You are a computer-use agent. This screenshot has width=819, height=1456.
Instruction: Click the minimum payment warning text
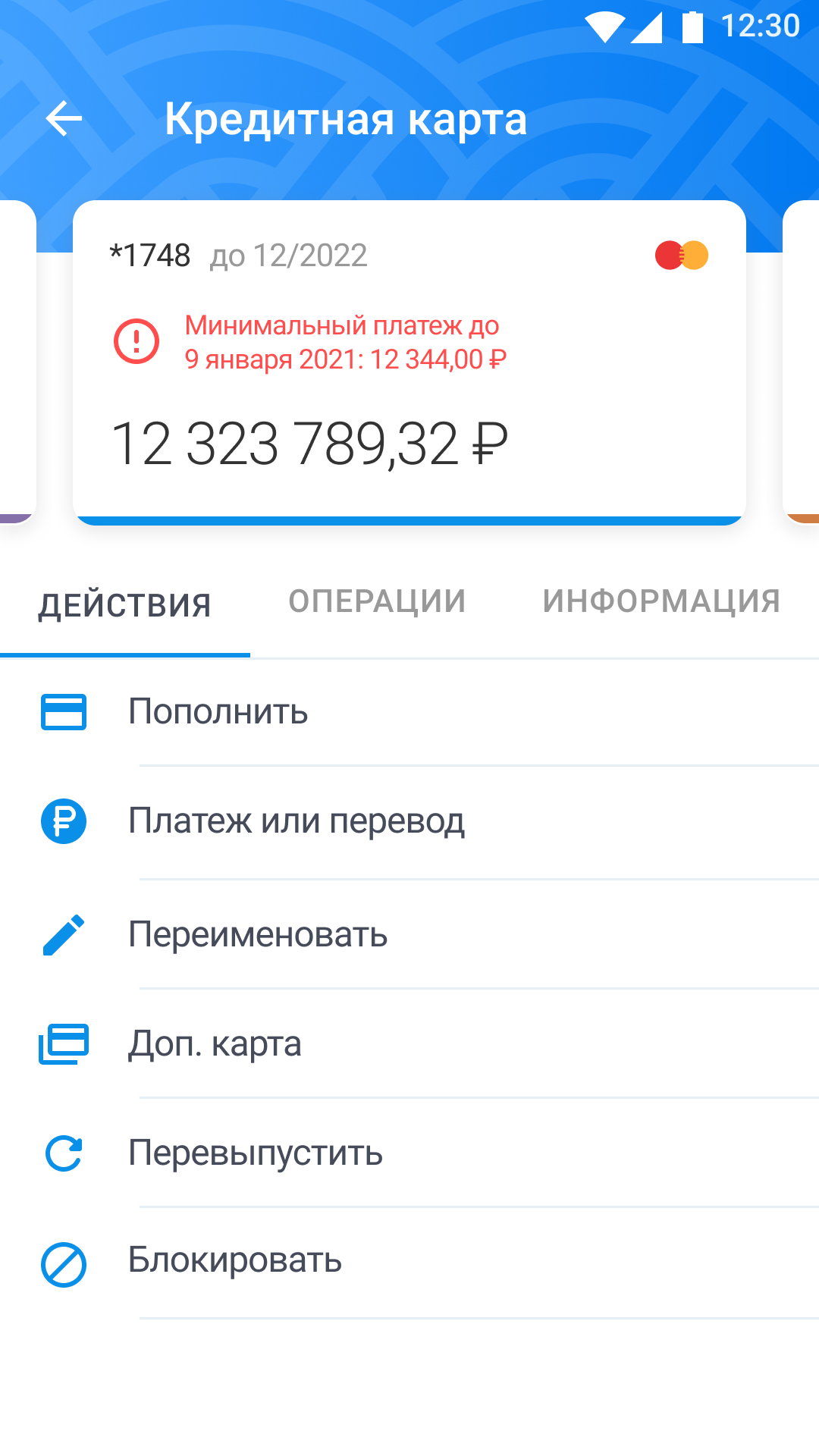pyautogui.click(x=344, y=341)
